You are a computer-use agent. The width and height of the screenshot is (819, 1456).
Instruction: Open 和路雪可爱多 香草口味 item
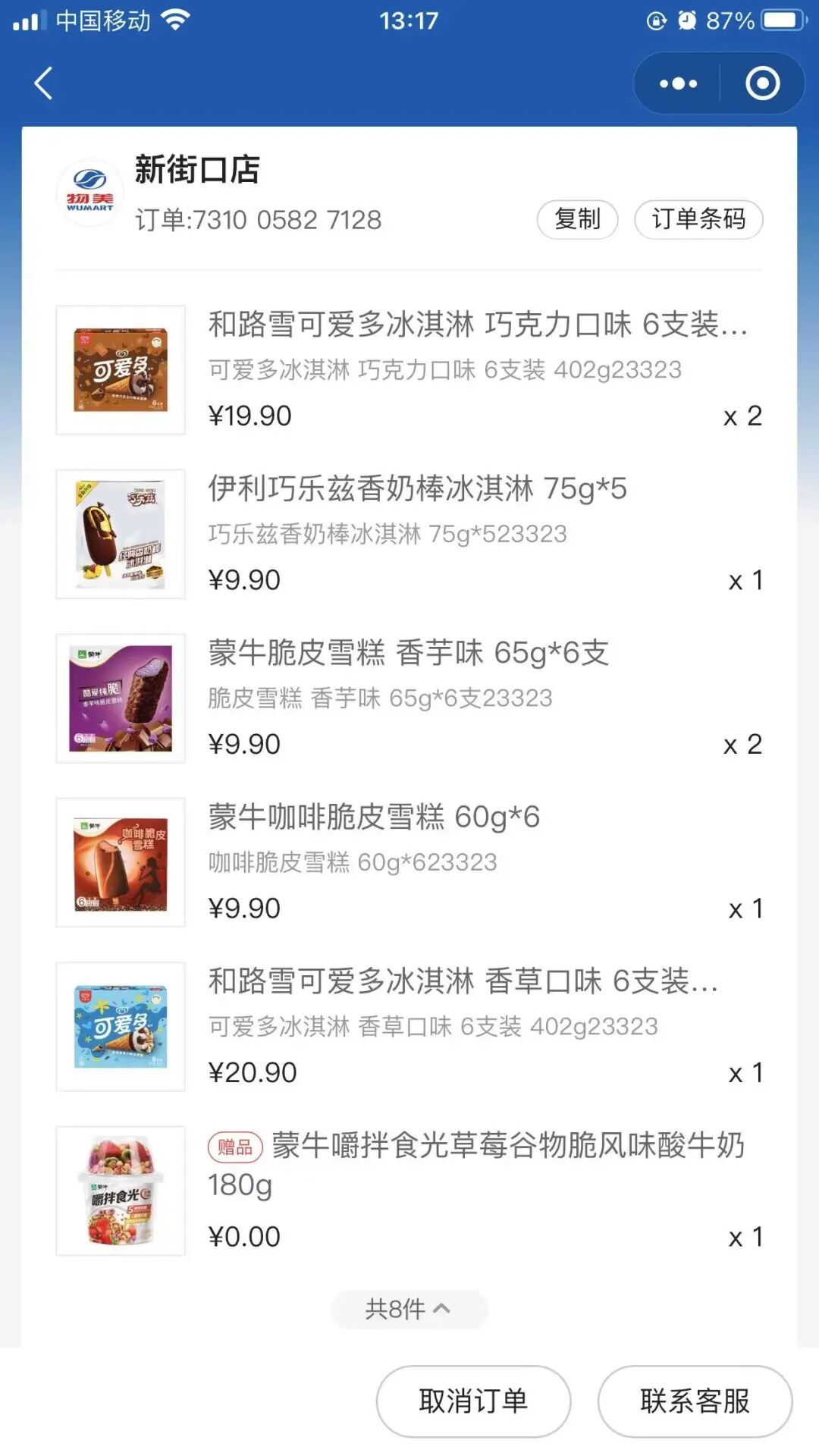pyautogui.click(x=463, y=981)
